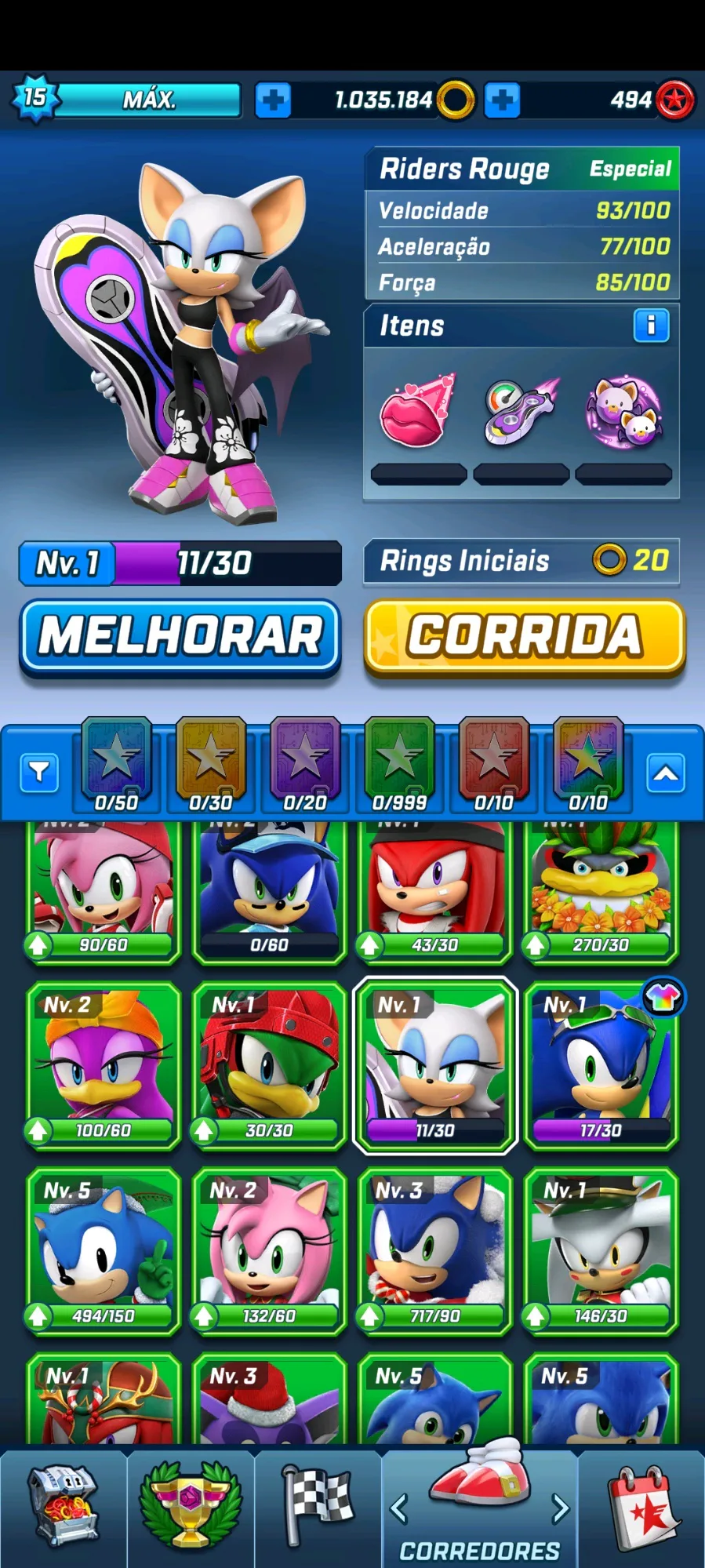The height and width of the screenshot is (1568, 705).
Task: Select the bat companions item
Action: 624,411
